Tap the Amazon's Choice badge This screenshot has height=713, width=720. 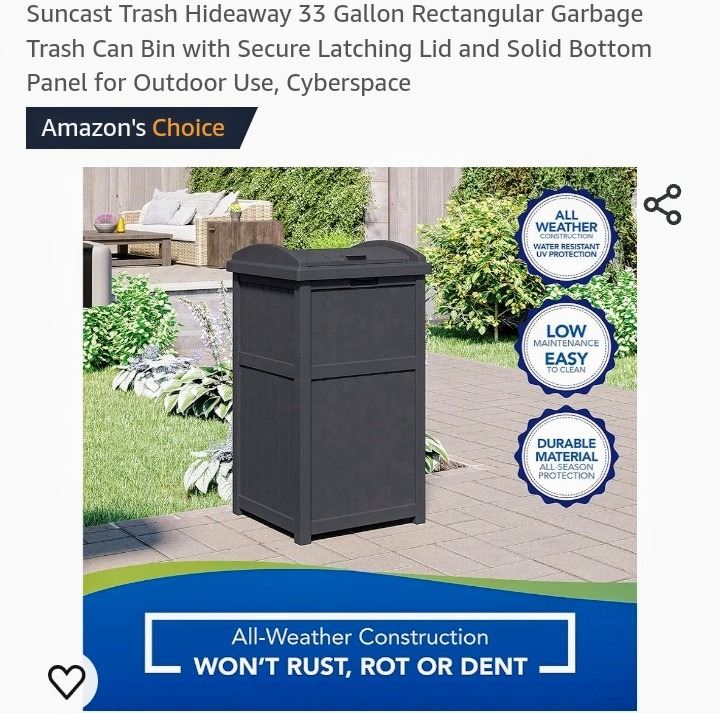coord(134,128)
